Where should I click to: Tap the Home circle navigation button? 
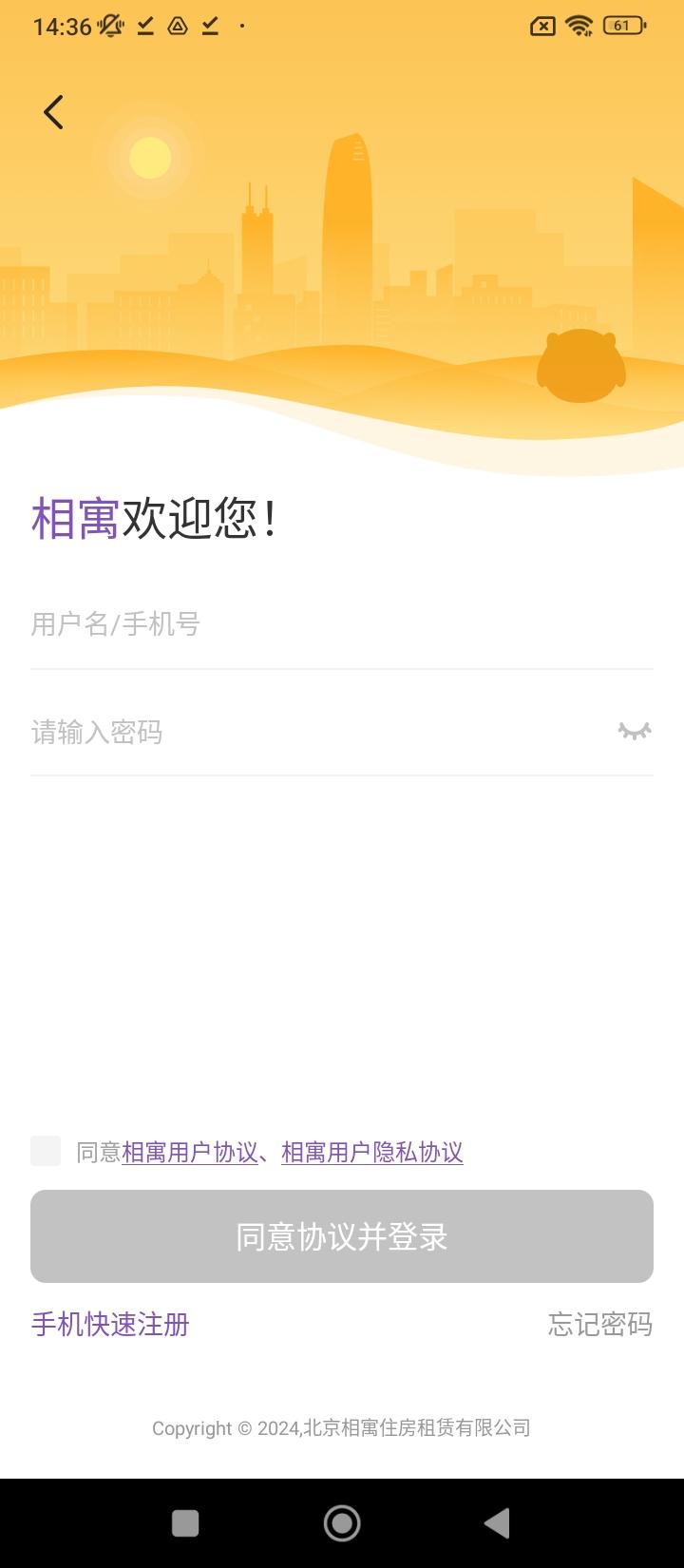click(x=342, y=1521)
